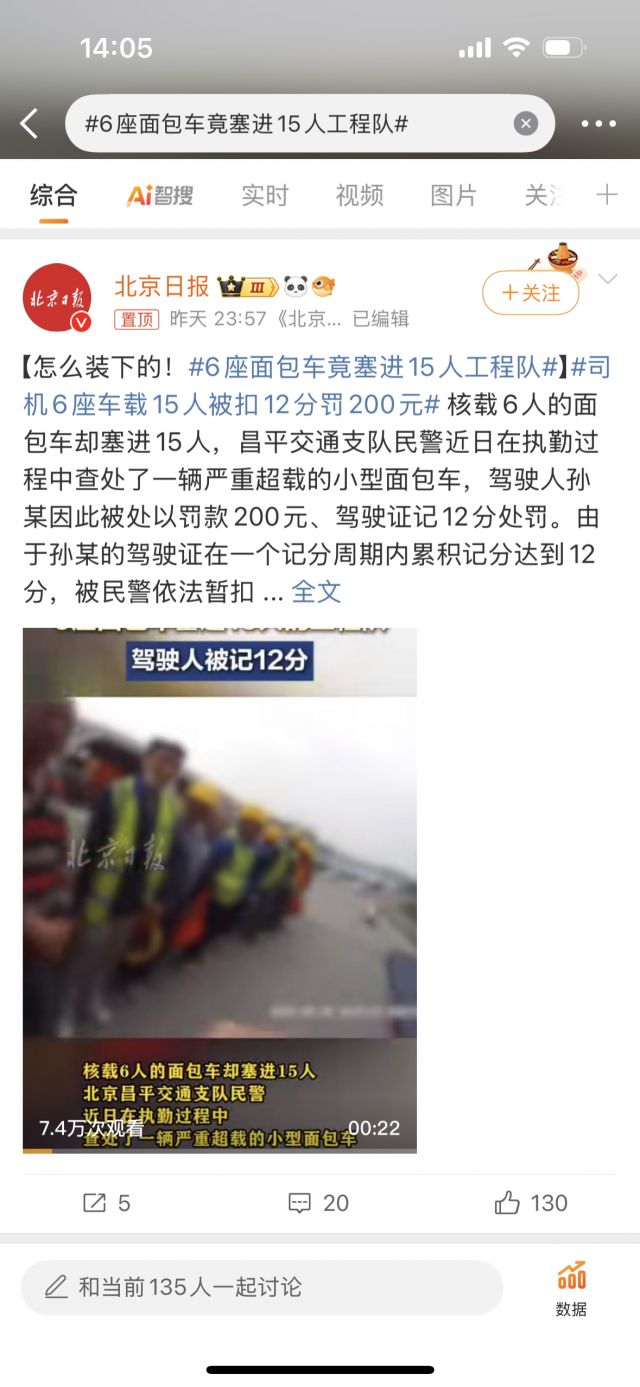Clear the search query text
The height and width of the screenshot is (1387, 640).
pos(526,124)
